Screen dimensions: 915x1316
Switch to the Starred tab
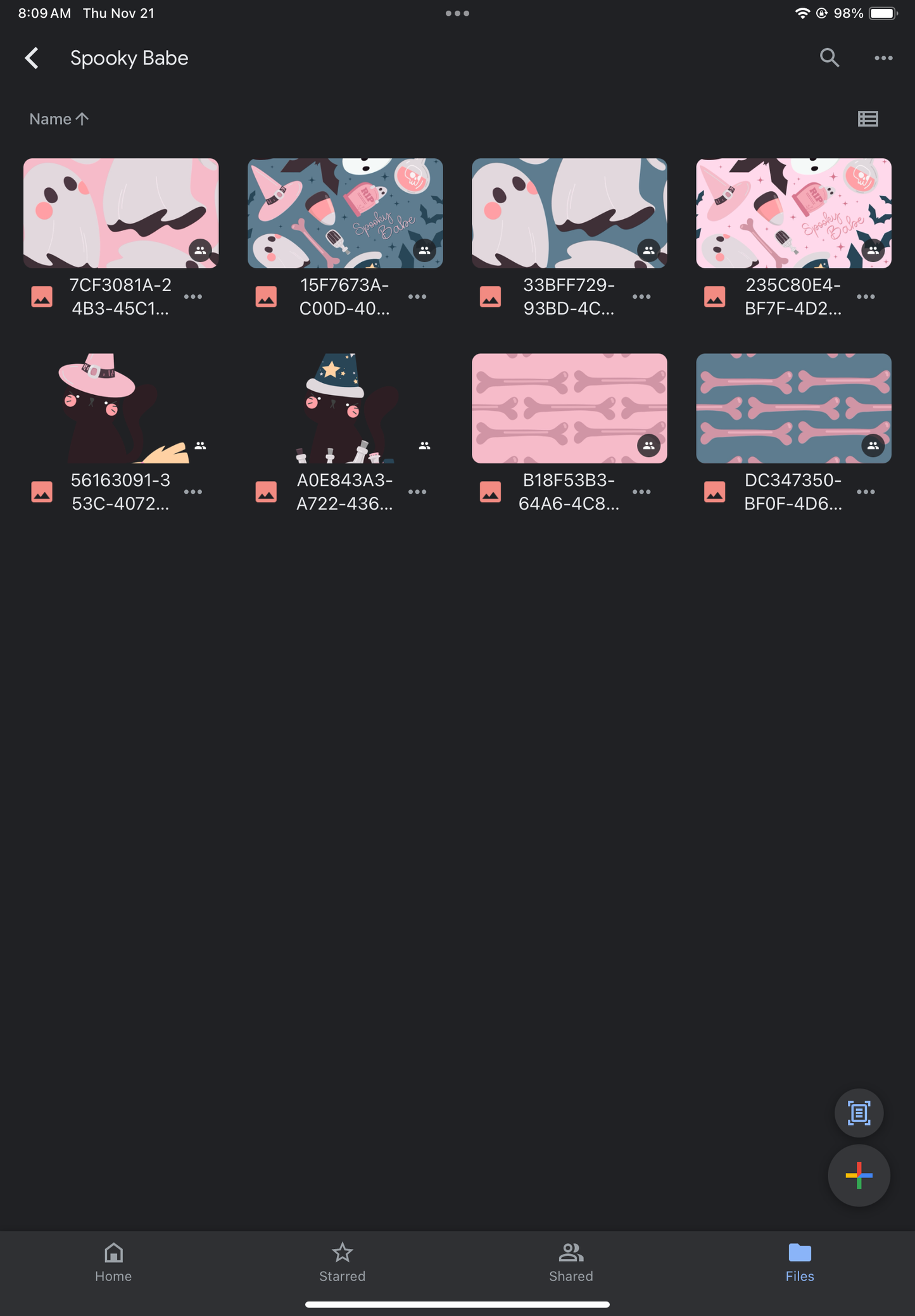(x=342, y=1262)
